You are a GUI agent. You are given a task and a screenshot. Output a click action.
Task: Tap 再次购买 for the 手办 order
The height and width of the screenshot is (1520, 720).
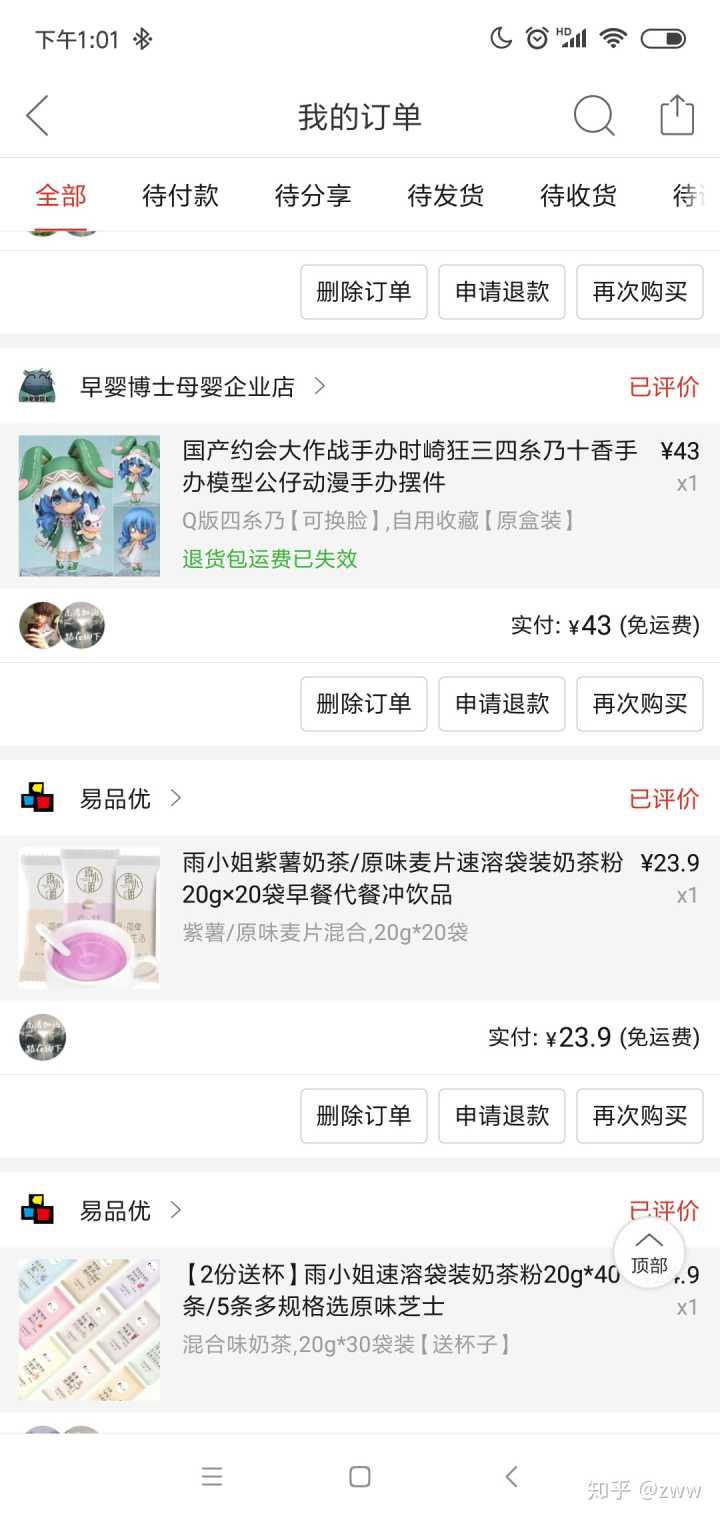(x=640, y=704)
